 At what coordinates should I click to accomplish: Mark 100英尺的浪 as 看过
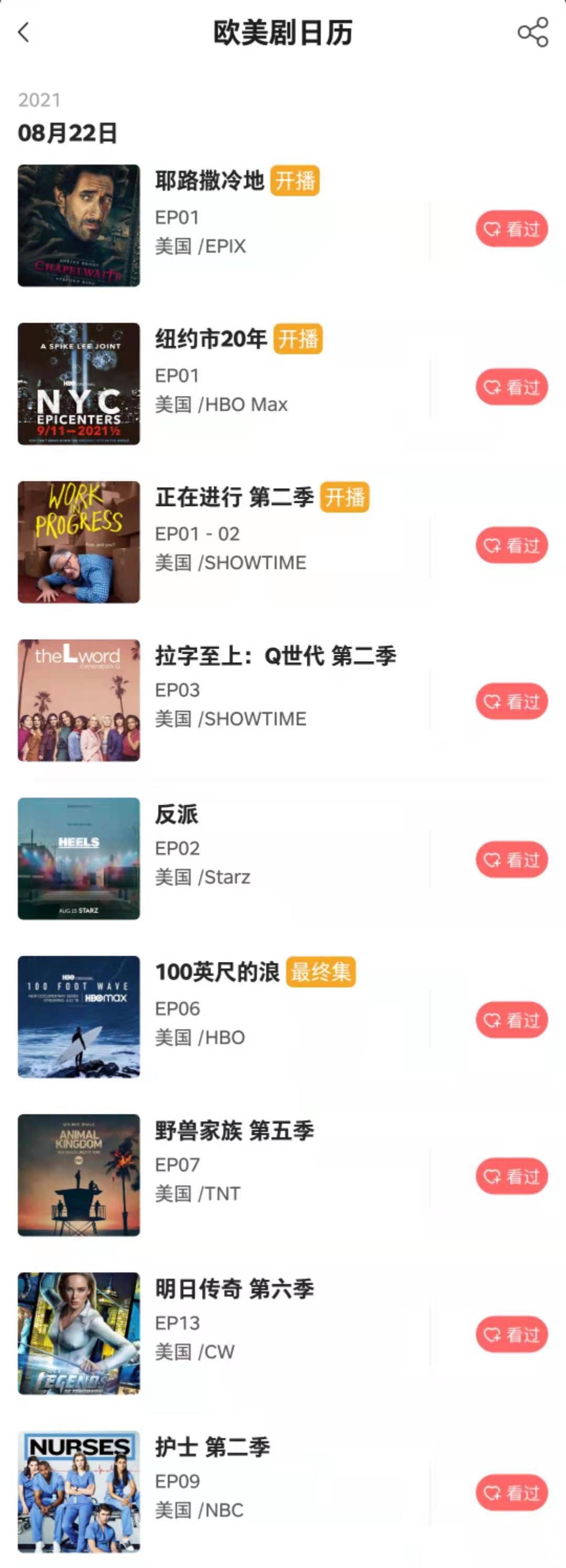511,1019
